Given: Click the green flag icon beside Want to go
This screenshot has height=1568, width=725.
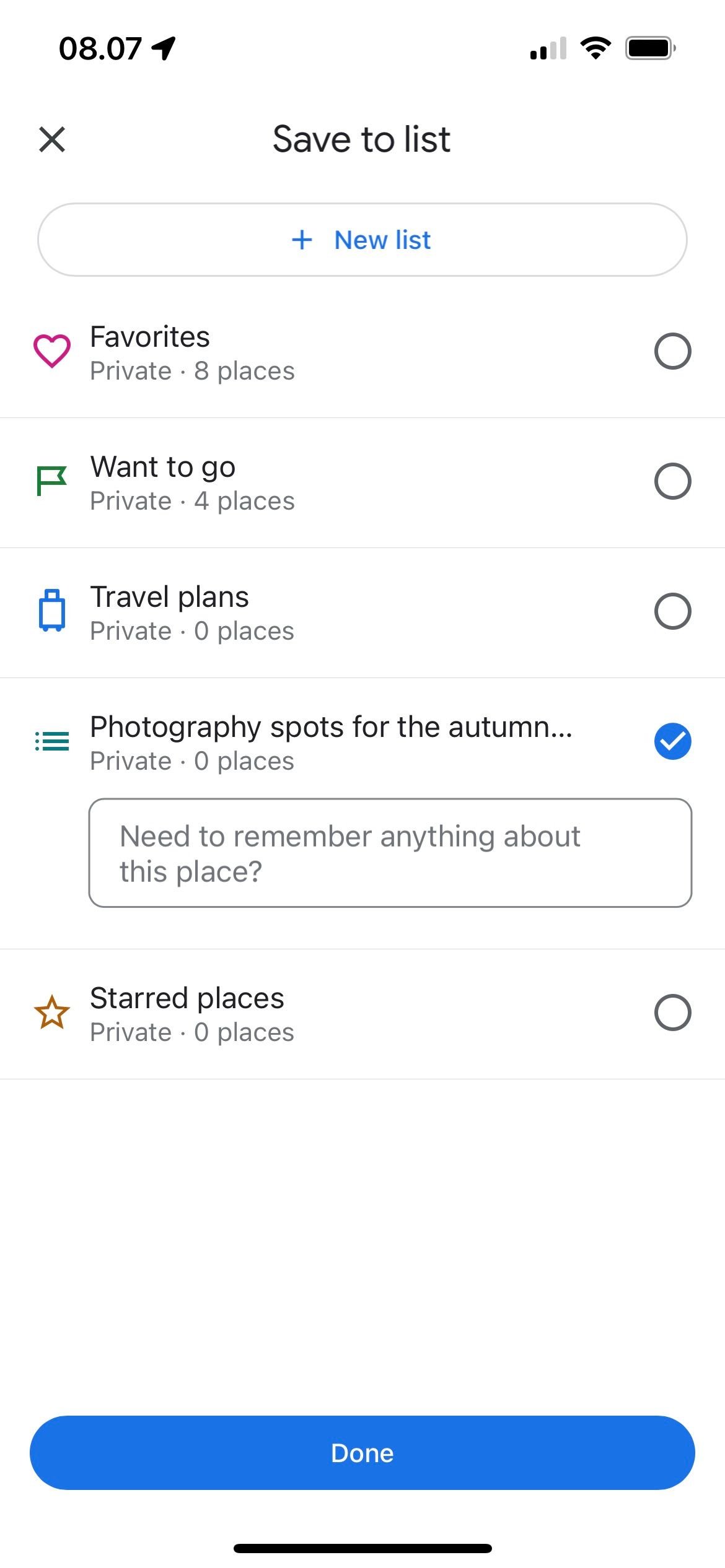Looking at the screenshot, I should [x=51, y=481].
